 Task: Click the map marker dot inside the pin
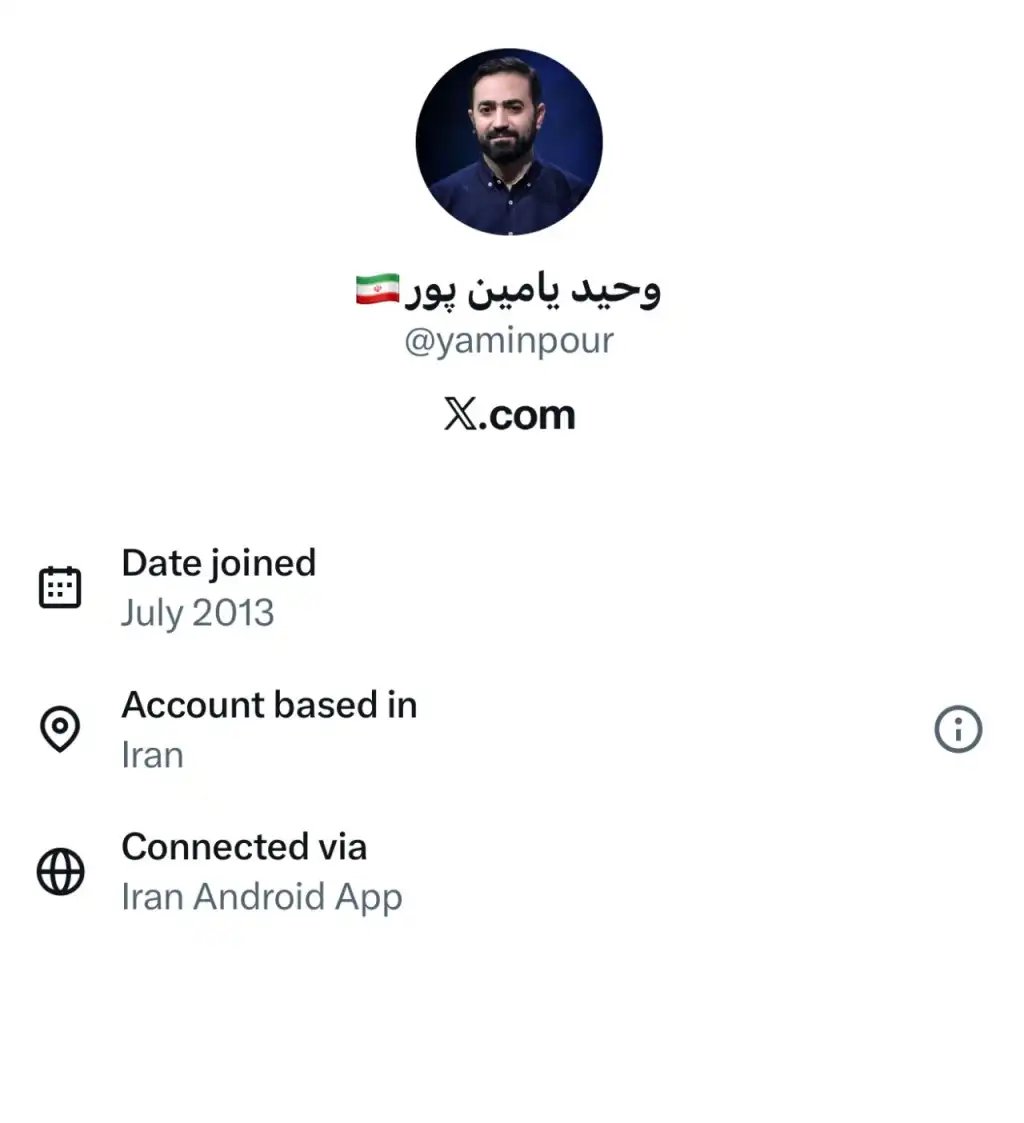pos(60,724)
